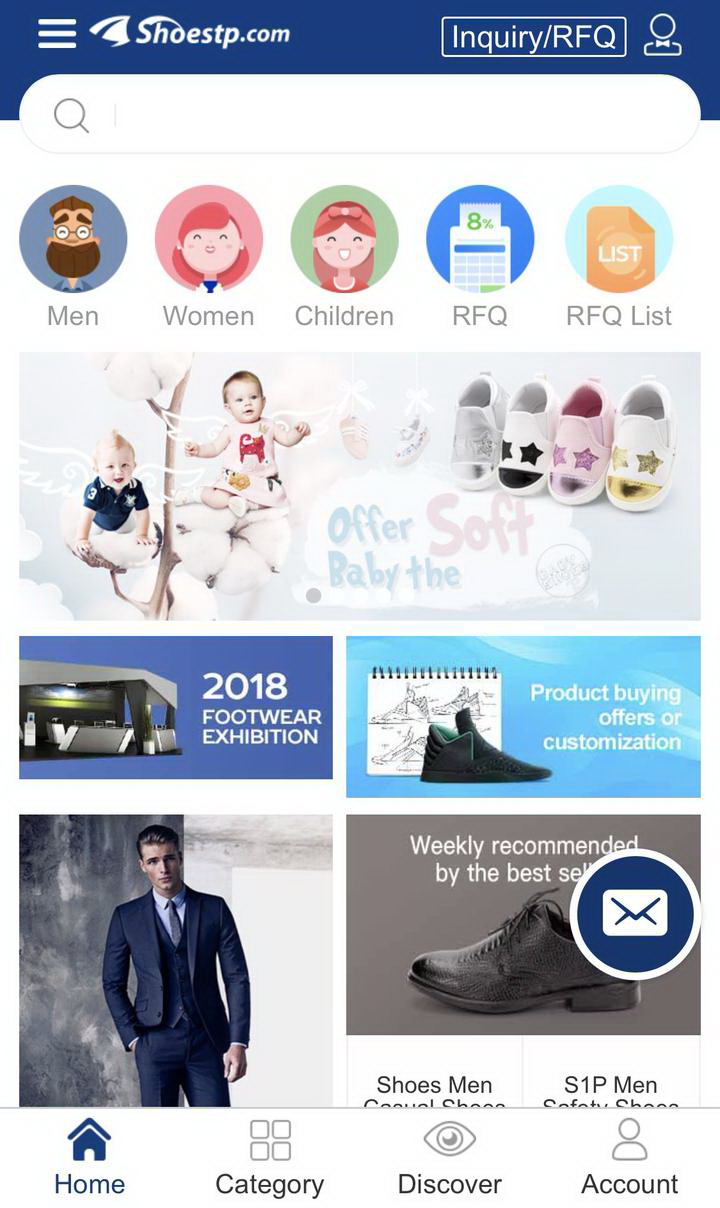
Task: Open Shoes Men Casual Shoes item
Action: pyautogui.click(x=434, y=1086)
